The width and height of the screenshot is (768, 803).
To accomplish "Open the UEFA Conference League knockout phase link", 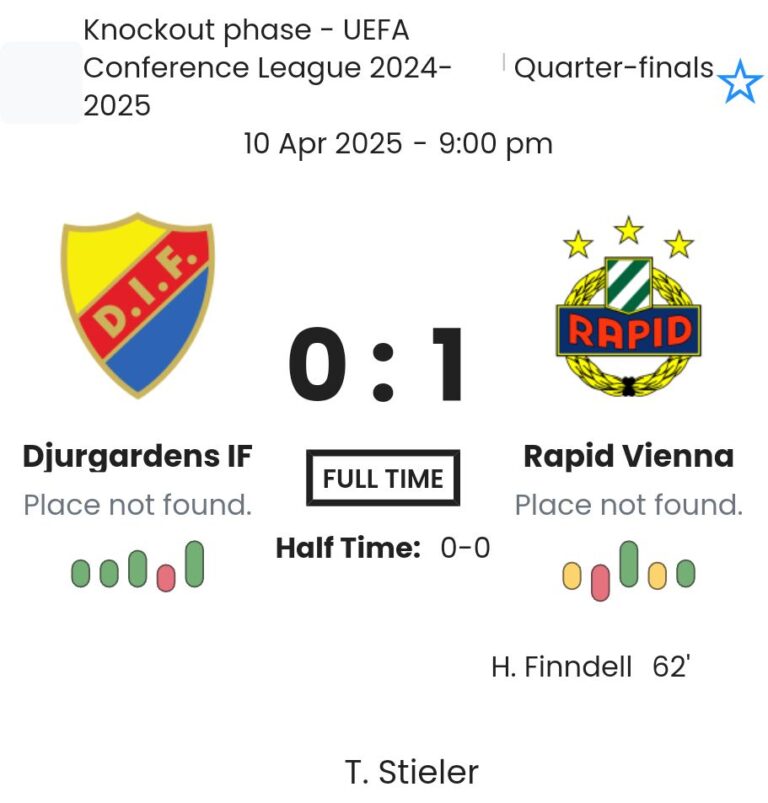I will coord(266,68).
